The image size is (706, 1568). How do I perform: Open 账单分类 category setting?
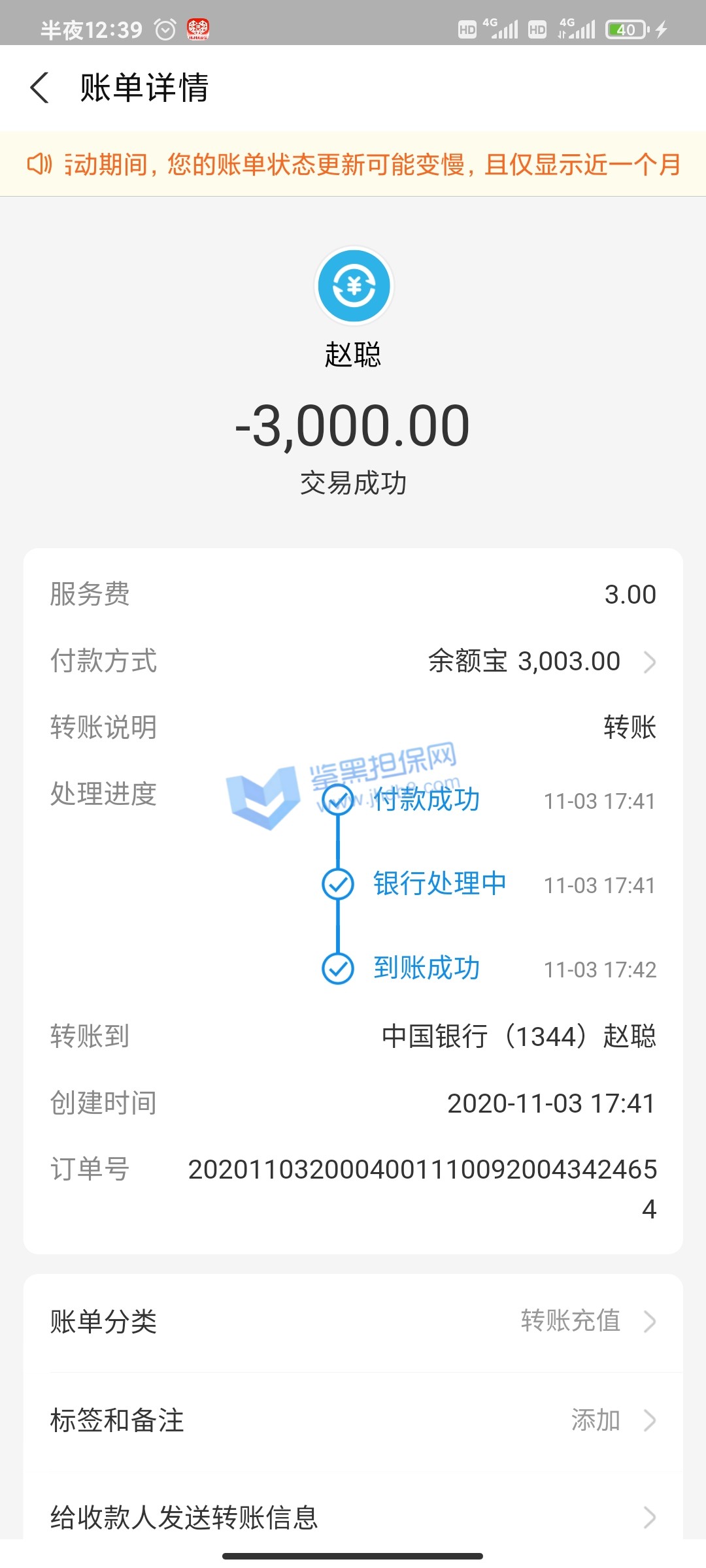[x=353, y=1321]
